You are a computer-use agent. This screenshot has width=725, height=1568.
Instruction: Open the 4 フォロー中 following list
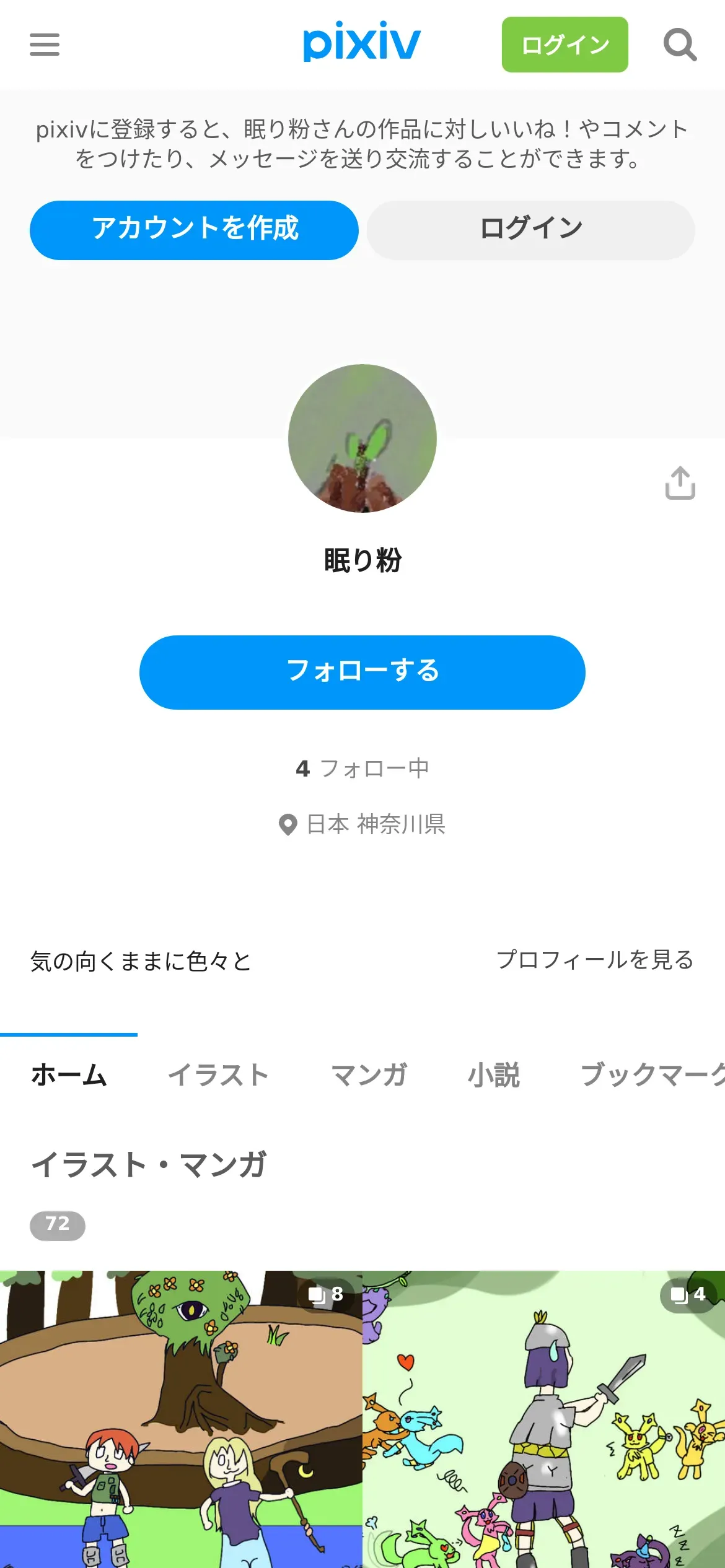(x=362, y=769)
